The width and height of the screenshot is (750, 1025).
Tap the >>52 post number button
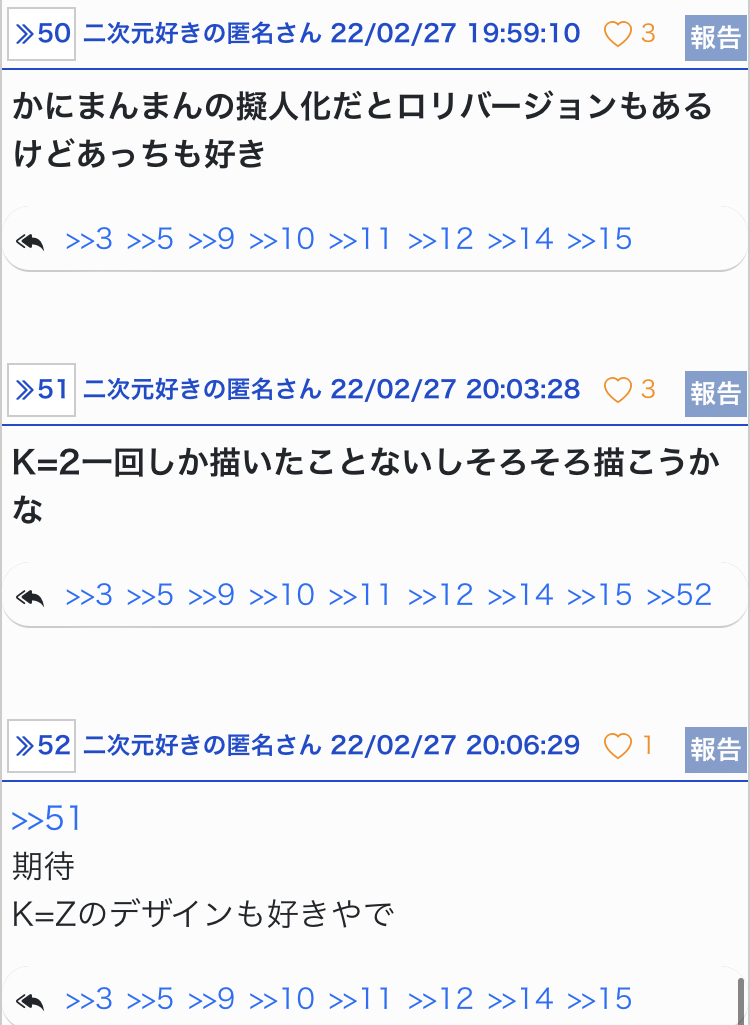point(41,746)
